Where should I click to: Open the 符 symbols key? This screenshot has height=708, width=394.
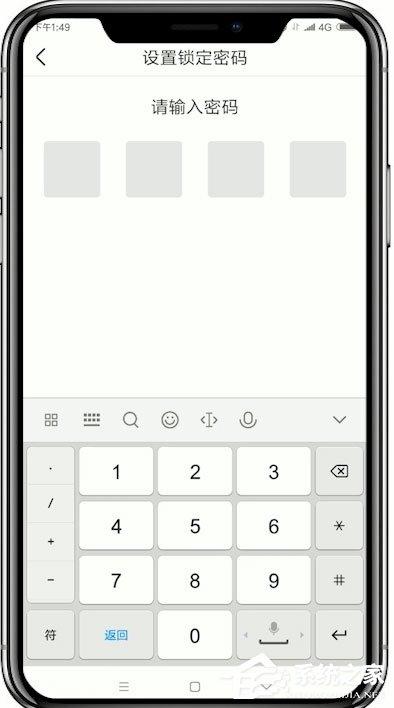[x=51, y=635]
